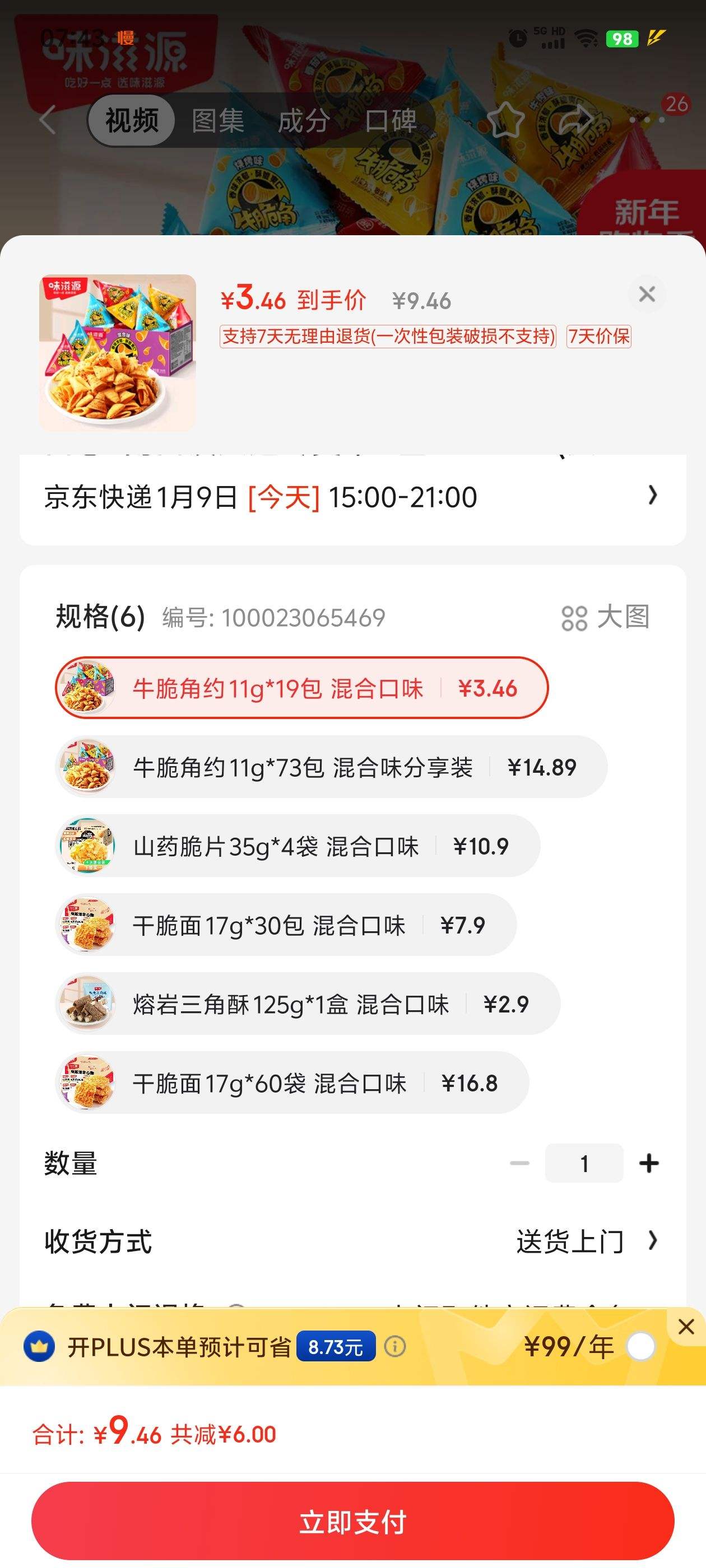The height and width of the screenshot is (1568, 706).
Task: Dismiss the PLUS membership banner
Action: pos(686,1326)
